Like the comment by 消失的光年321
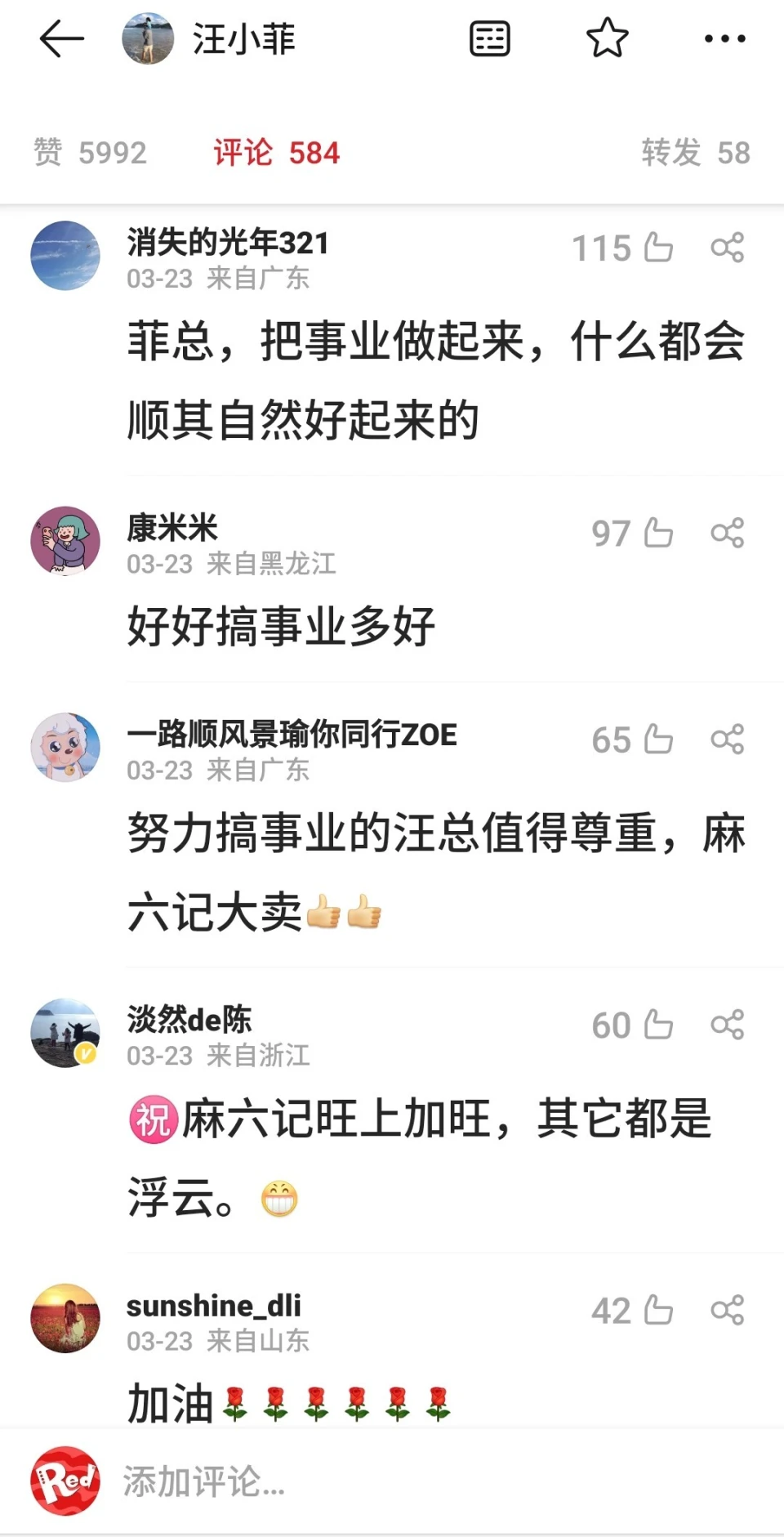The image size is (784, 1537). (x=658, y=248)
